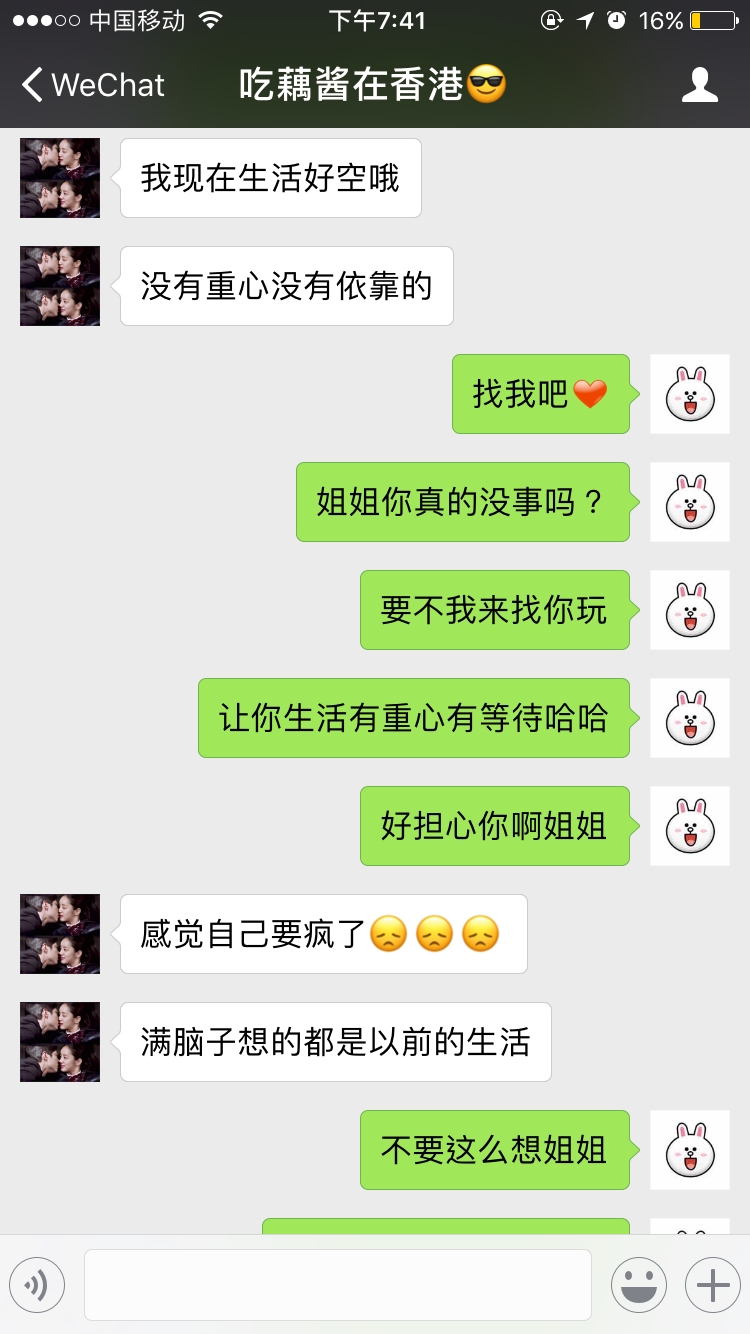The height and width of the screenshot is (1334, 750).
Task: Switch to voice message input
Action: (37, 1285)
